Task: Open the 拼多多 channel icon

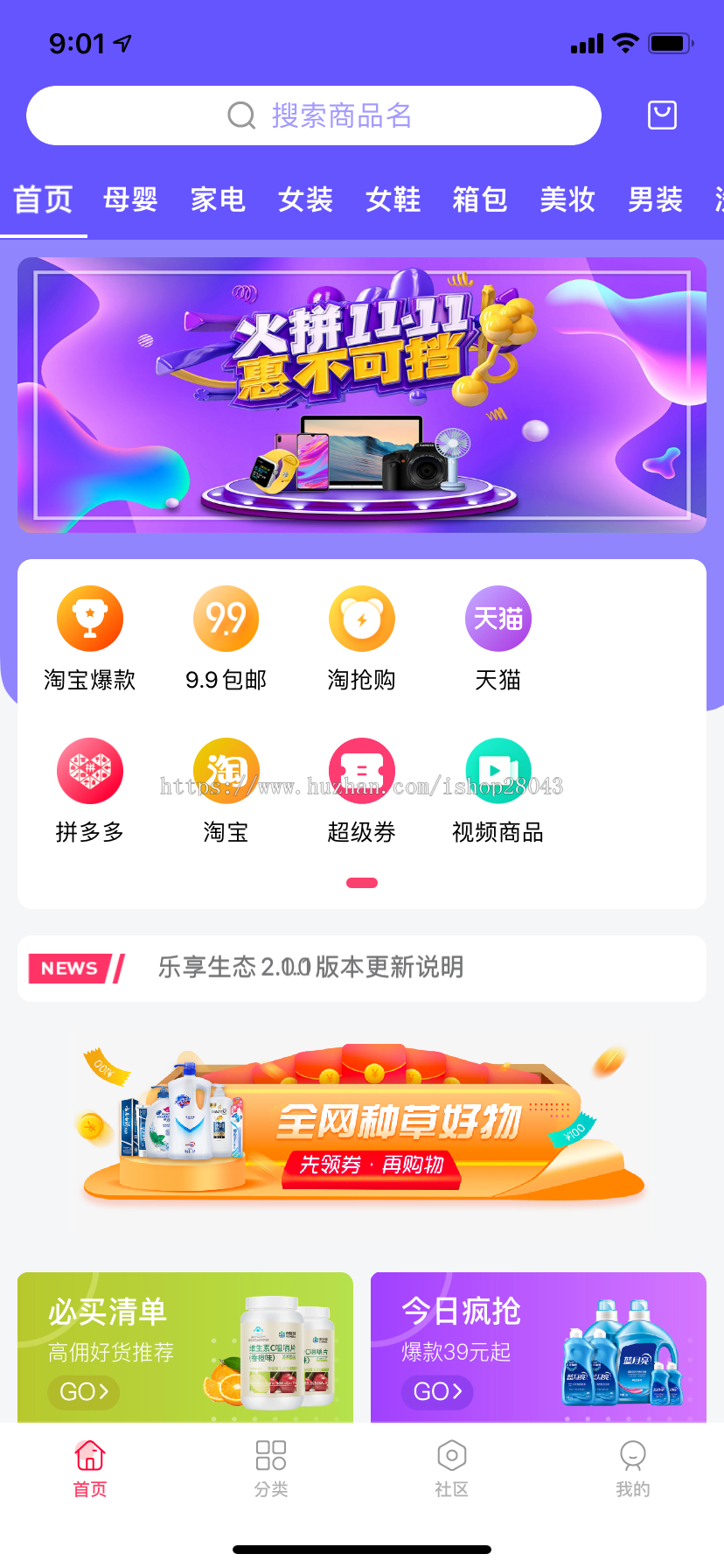Action: click(90, 771)
